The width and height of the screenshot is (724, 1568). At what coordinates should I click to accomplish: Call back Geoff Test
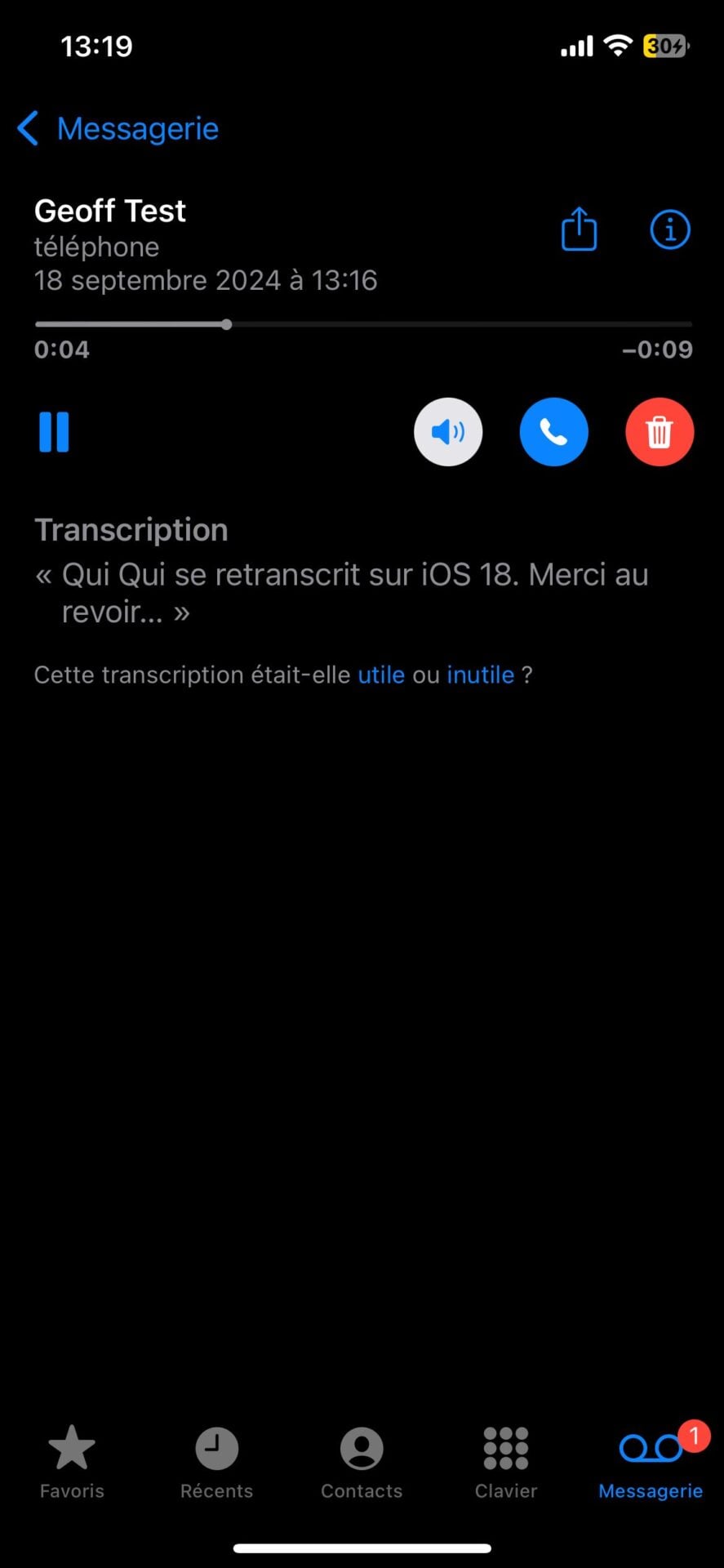click(553, 432)
